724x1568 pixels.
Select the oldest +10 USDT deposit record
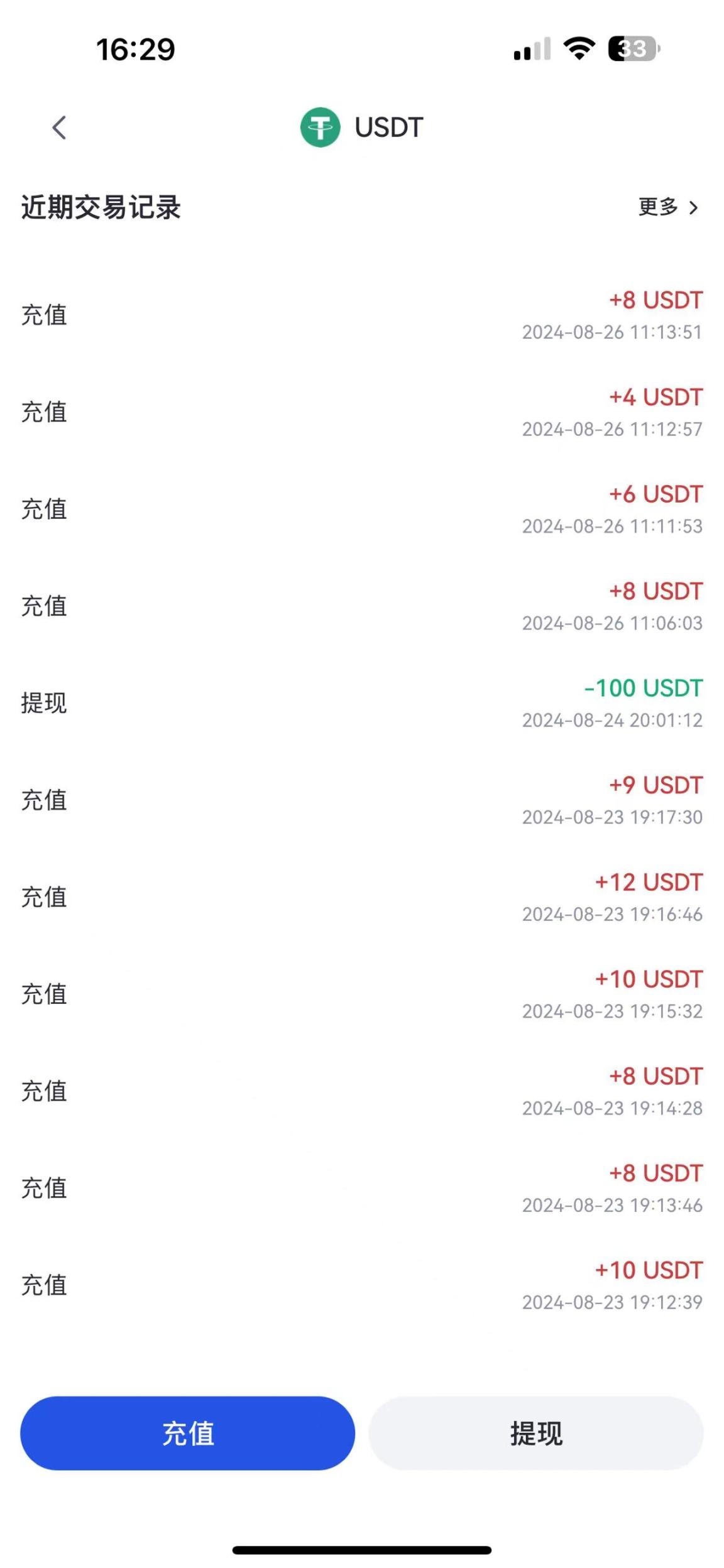pos(362,1285)
